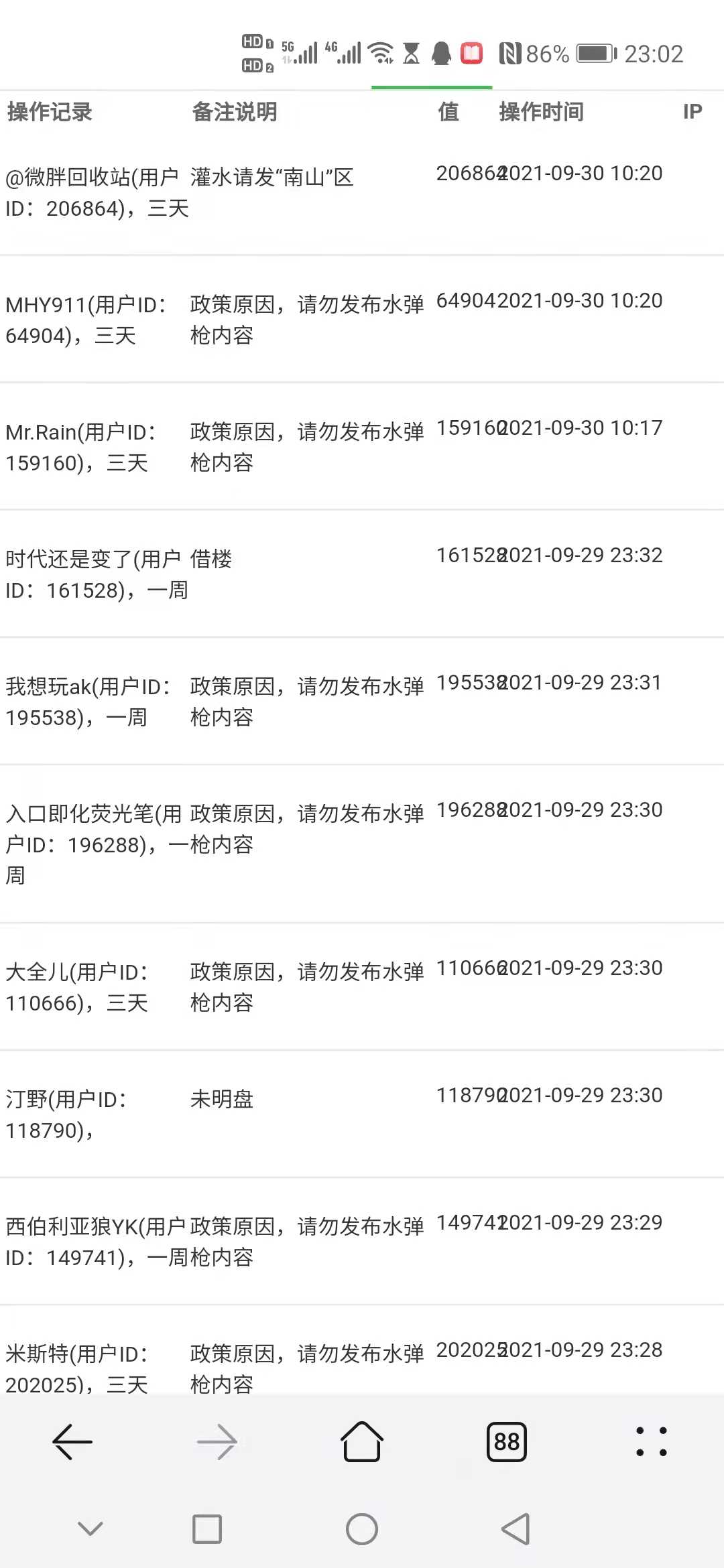Hide the navigation bar with the down chevron
Screen dimensions: 724x1568
(x=90, y=1528)
